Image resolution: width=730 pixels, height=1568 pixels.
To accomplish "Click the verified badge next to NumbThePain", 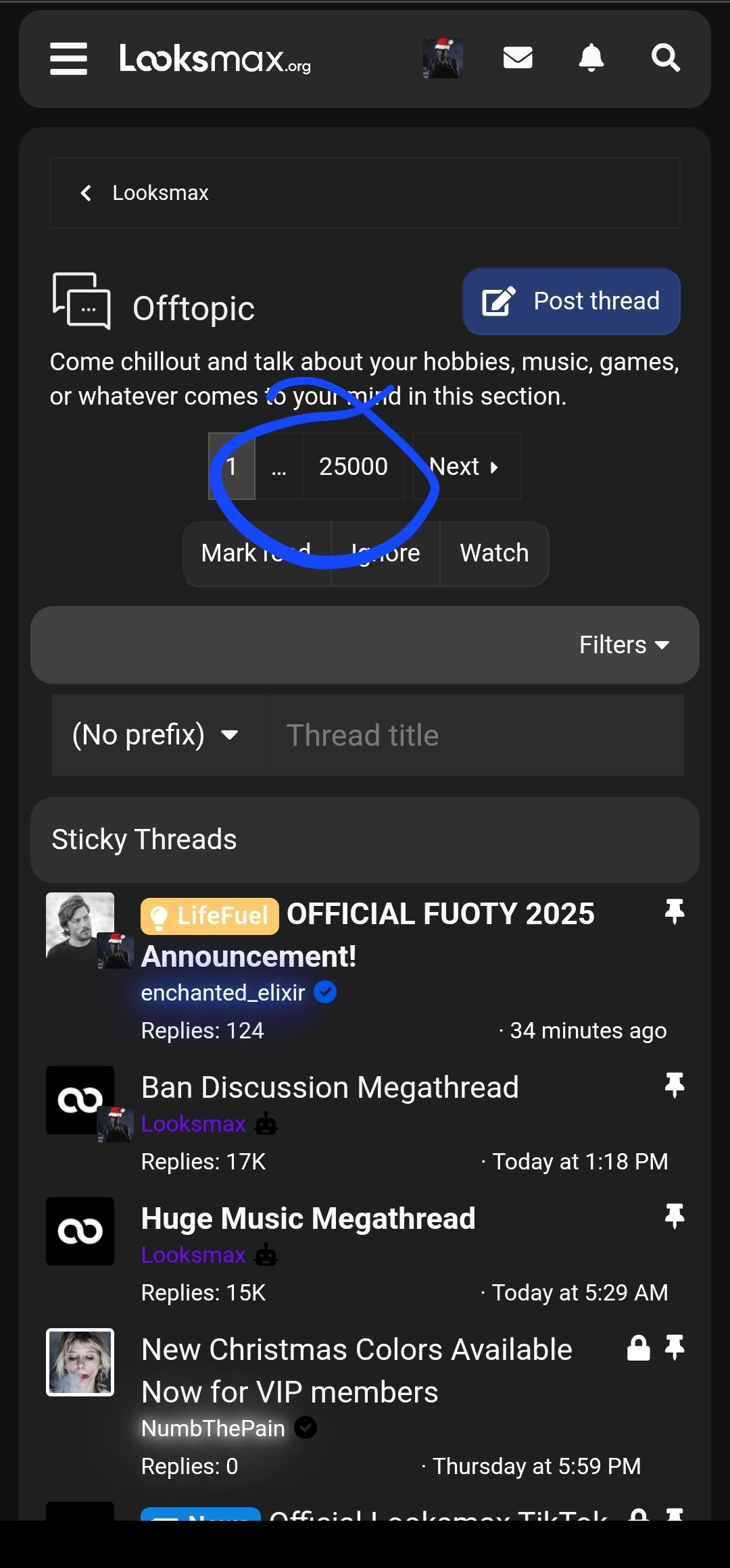I will click(306, 1427).
